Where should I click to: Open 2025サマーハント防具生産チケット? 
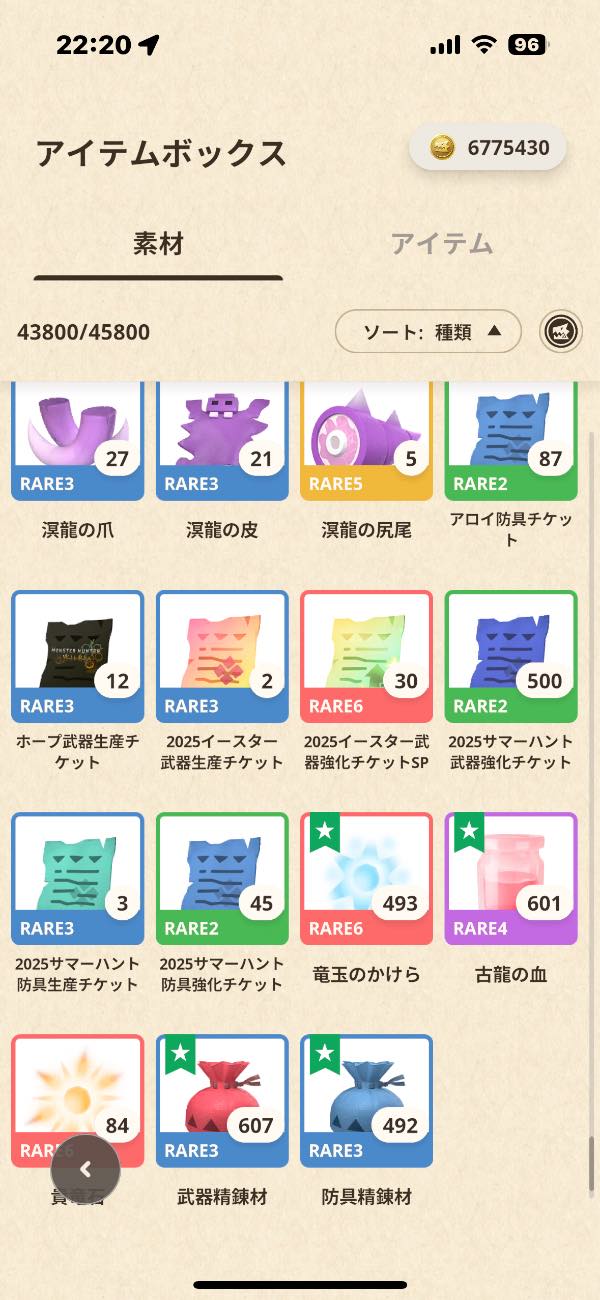pos(78,878)
